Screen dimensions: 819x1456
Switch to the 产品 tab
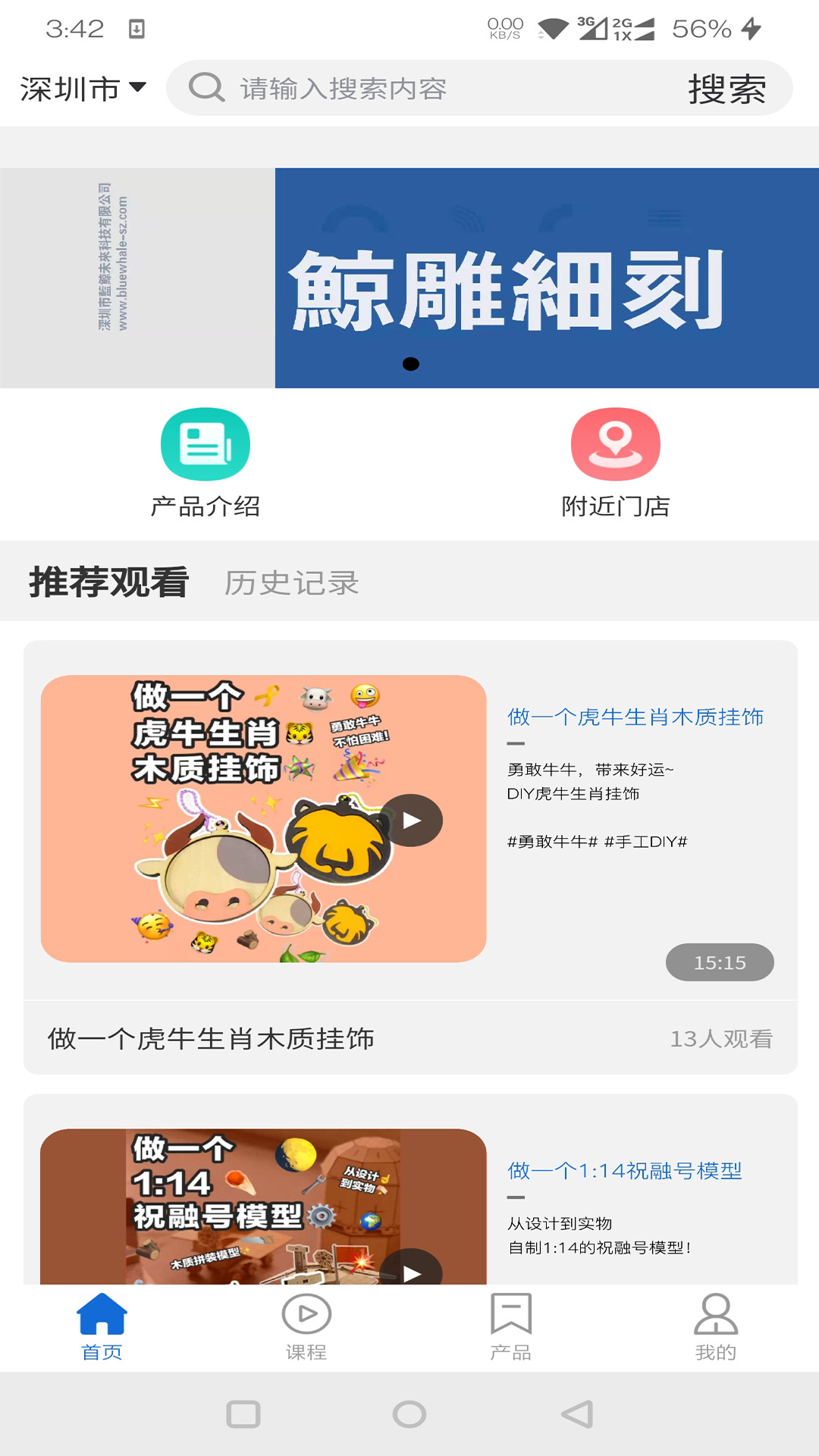coord(511,1327)
